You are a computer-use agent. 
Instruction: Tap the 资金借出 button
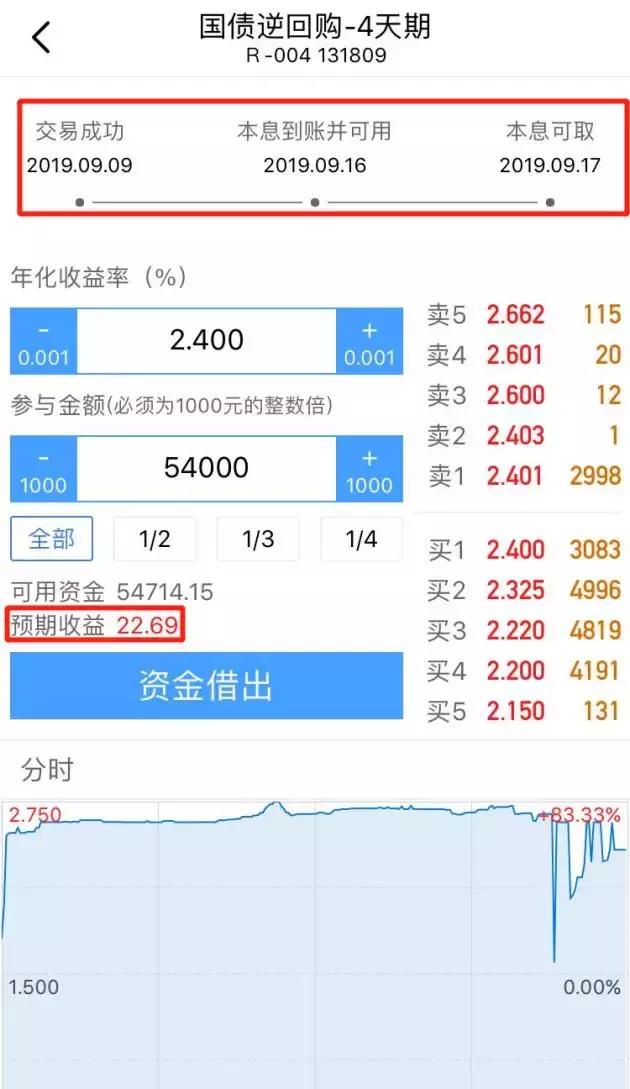pos(206,685)
